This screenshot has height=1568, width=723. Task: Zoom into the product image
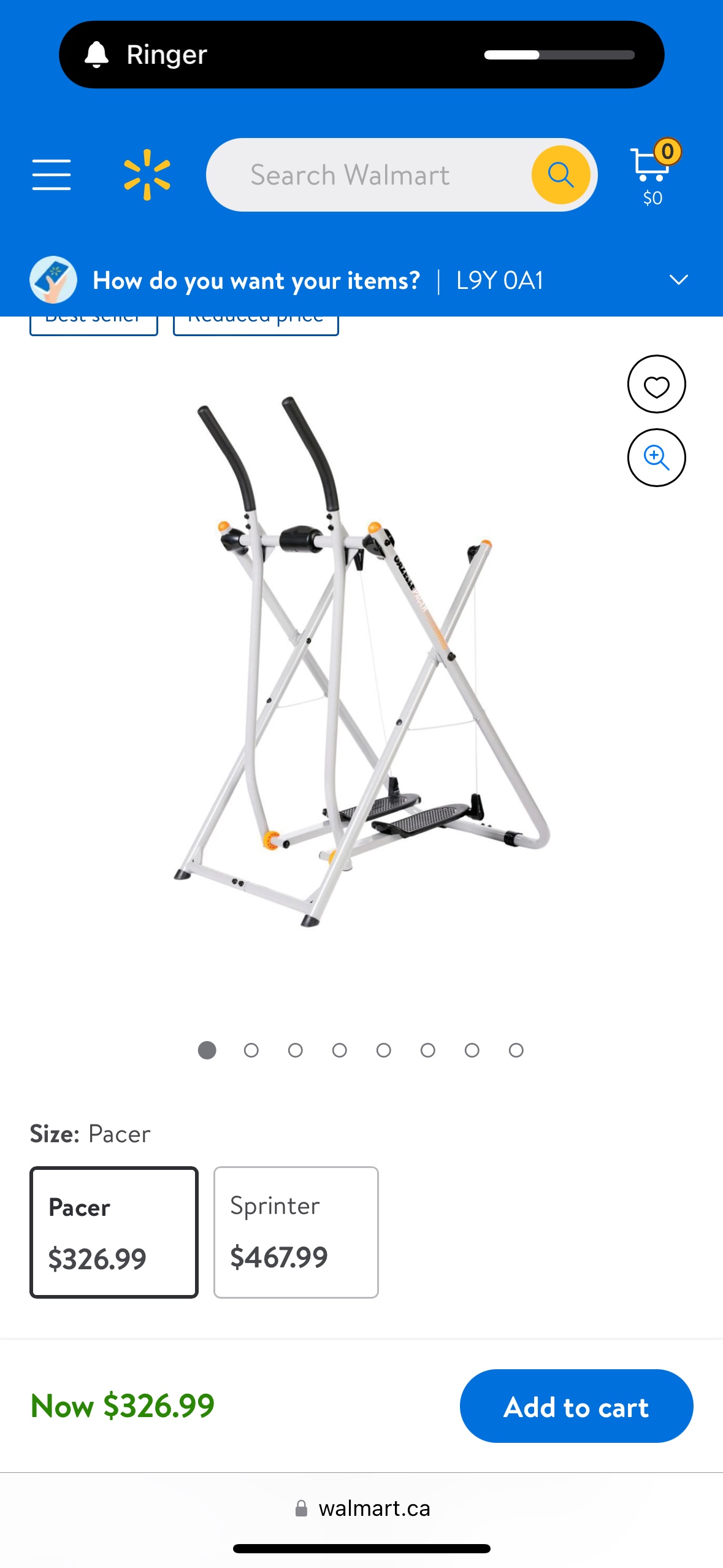(656, 458)
